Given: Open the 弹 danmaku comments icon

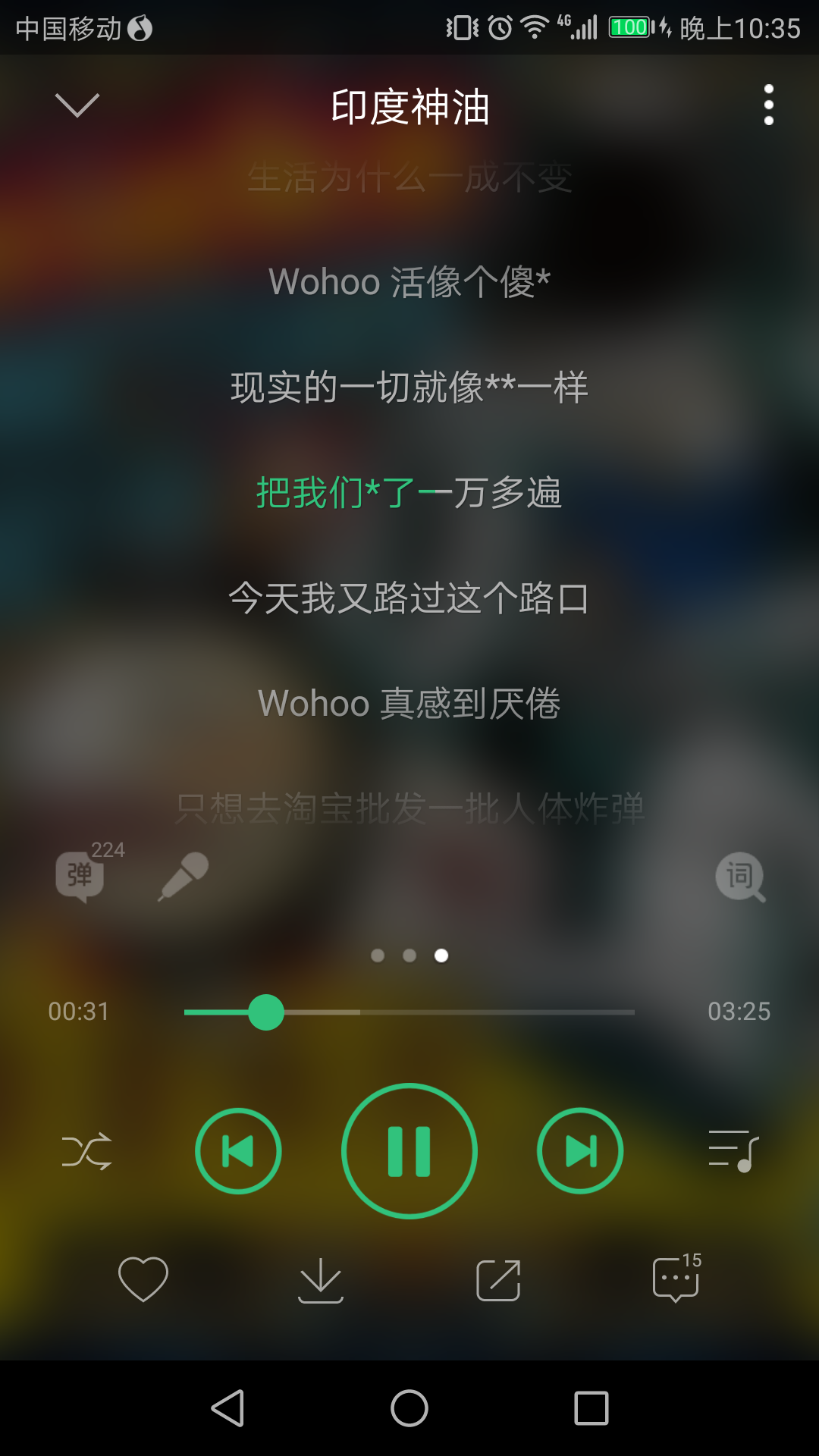Looking at the screenshot, I should (80, 876).
